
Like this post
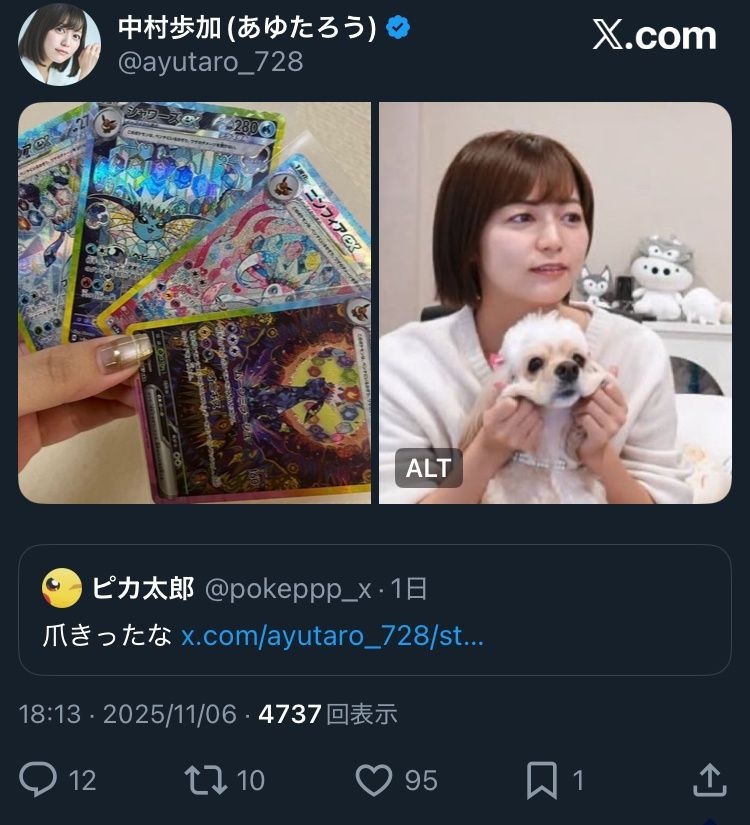click(x=374, y=779)
